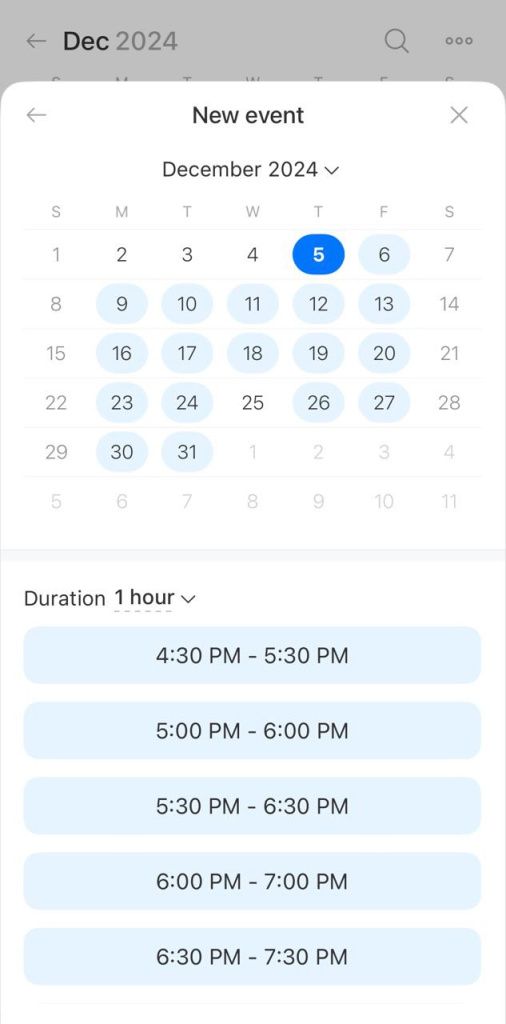Viewport: 506px width, 1024px height.
Task: Tap December 20 in the calendar
Action: point(384,353)
